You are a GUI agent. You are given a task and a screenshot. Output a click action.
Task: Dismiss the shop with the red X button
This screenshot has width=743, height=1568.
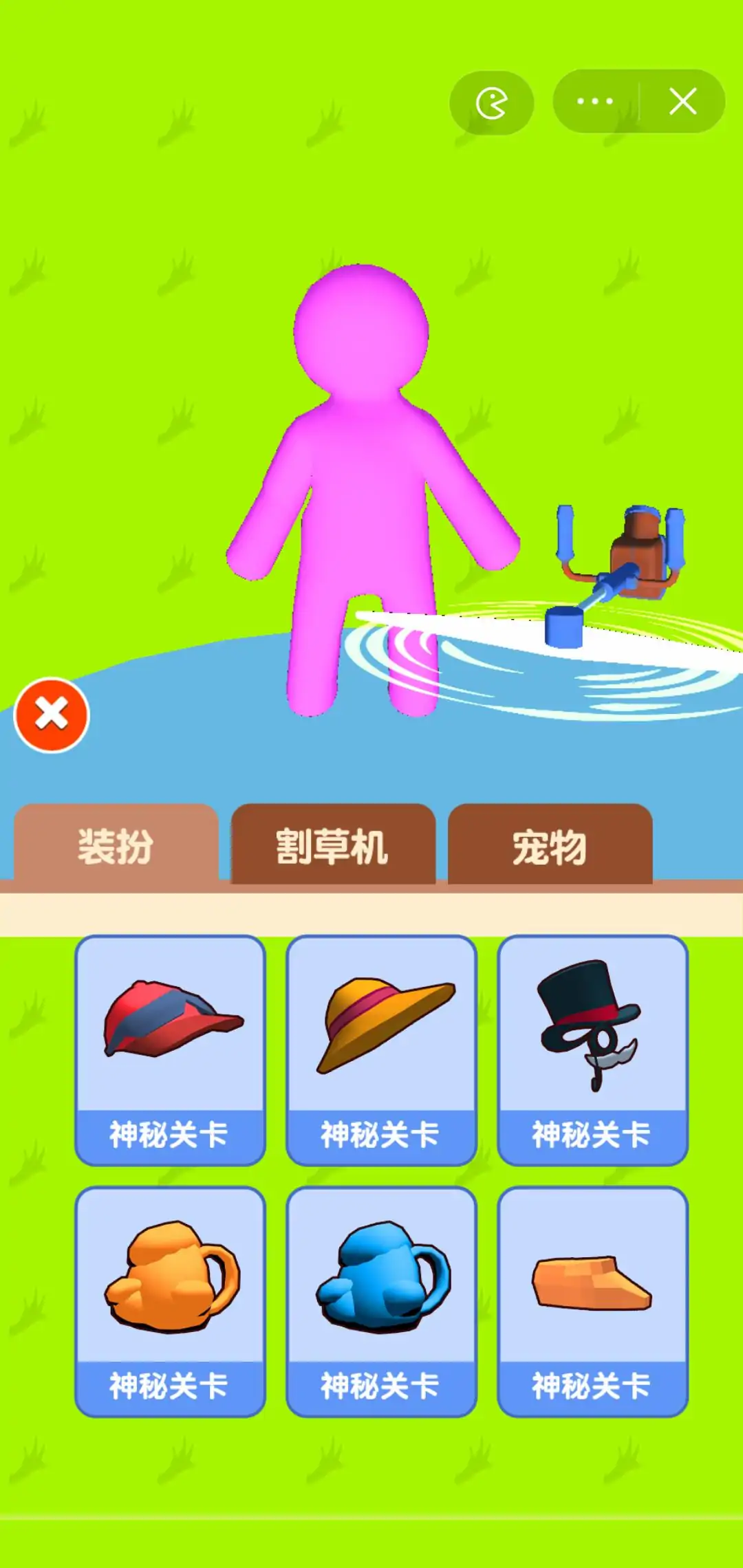(x=52, y=715)
